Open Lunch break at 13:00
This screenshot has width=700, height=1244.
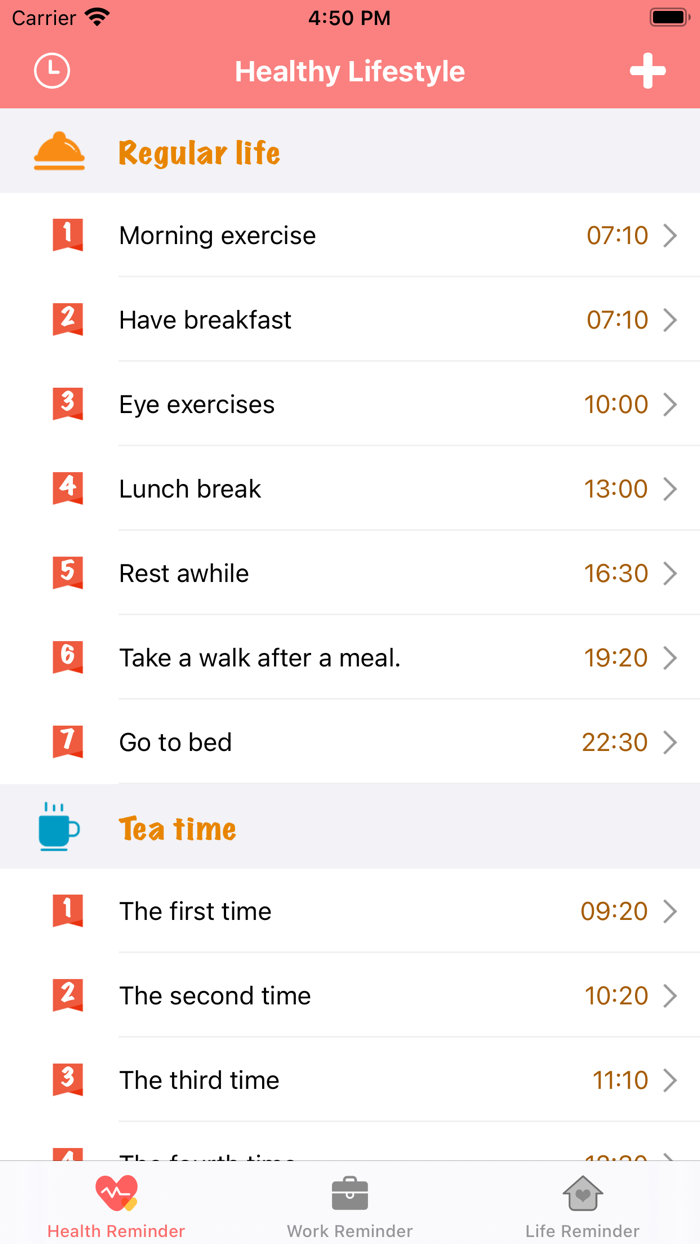(x=350, y=489)
